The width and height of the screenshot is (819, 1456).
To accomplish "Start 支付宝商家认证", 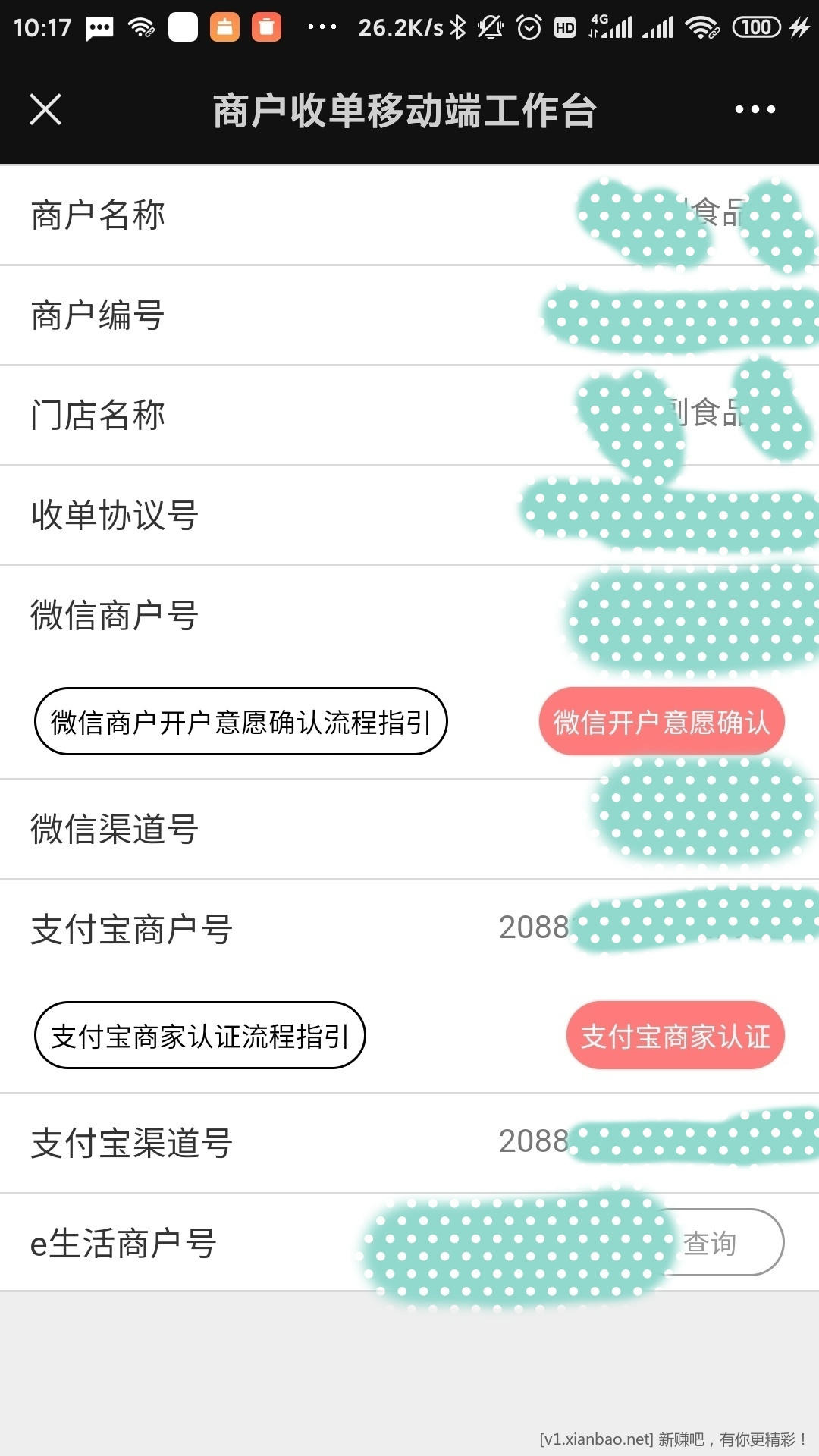I will click(x=675, y=1035).
